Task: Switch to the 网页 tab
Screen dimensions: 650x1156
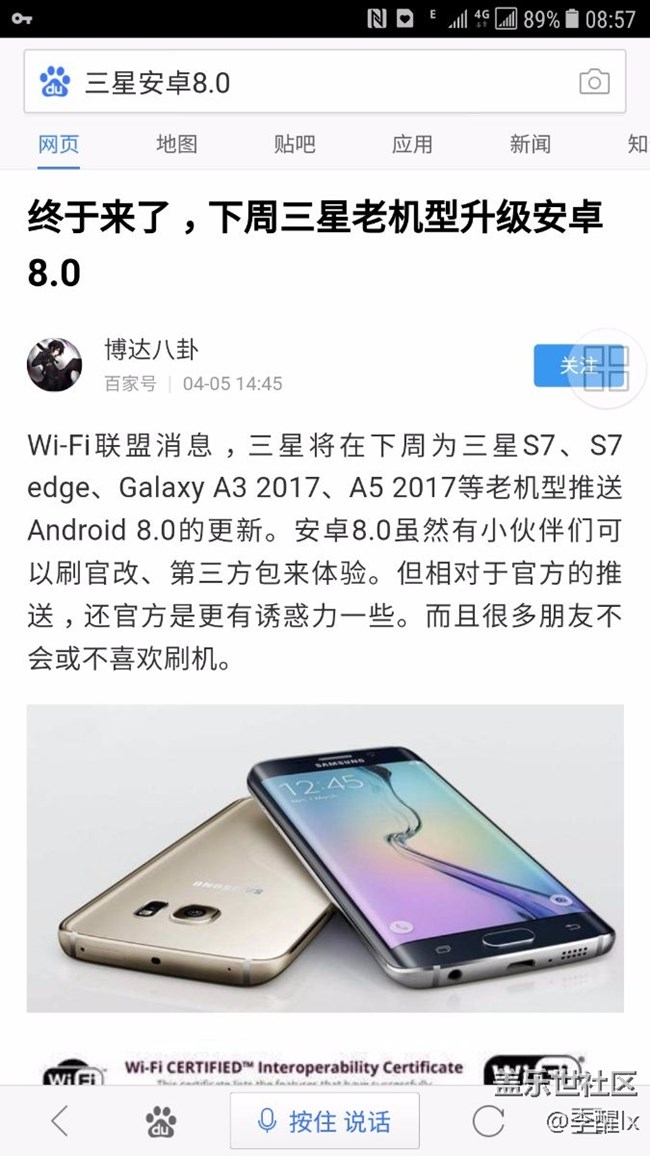Action: (59, 144)
